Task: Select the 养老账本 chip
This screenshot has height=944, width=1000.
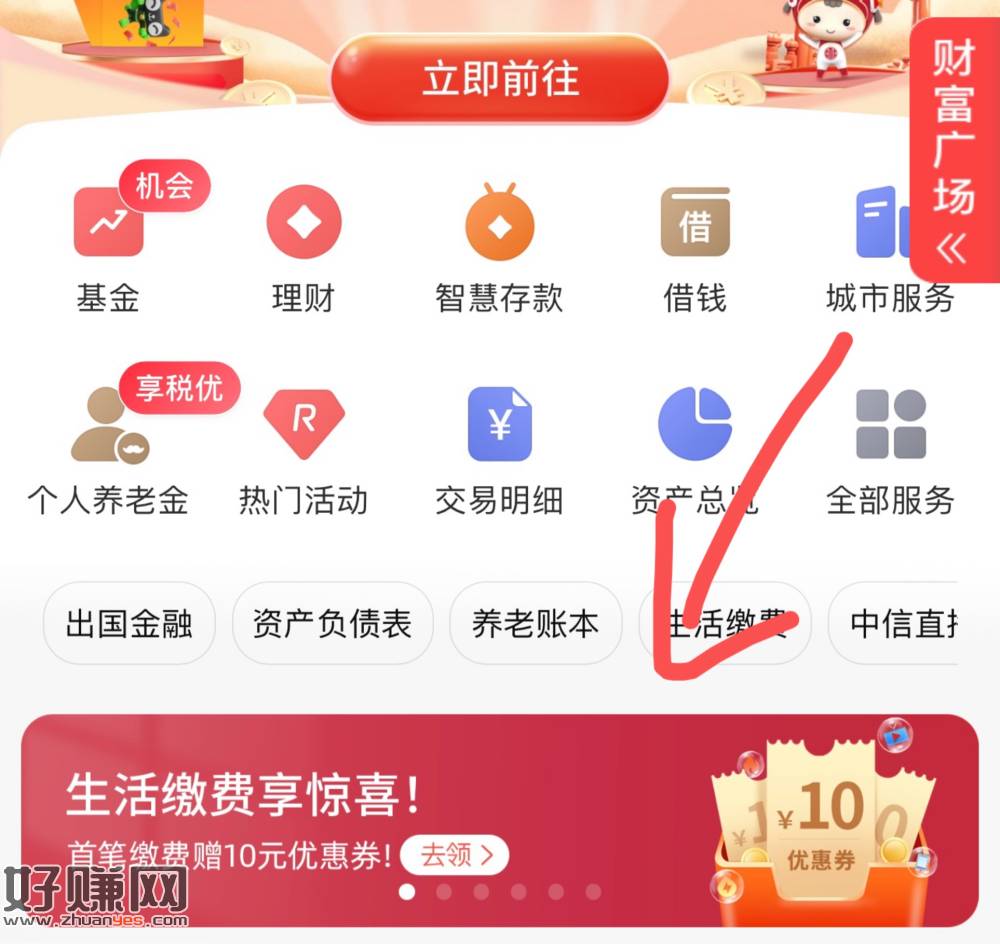Action: pos(535,624)
